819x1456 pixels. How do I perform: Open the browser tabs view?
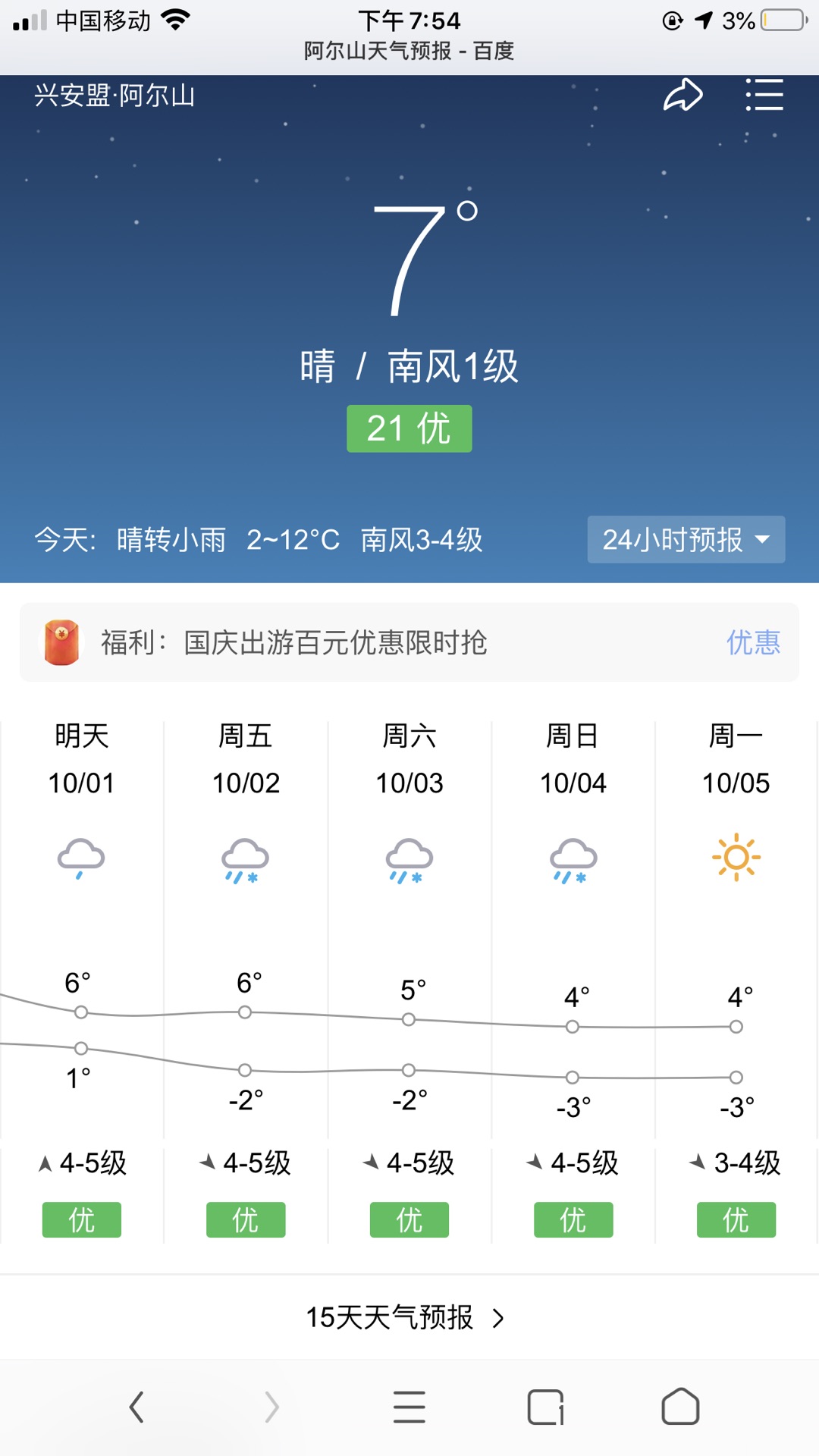click(545, 1407)
